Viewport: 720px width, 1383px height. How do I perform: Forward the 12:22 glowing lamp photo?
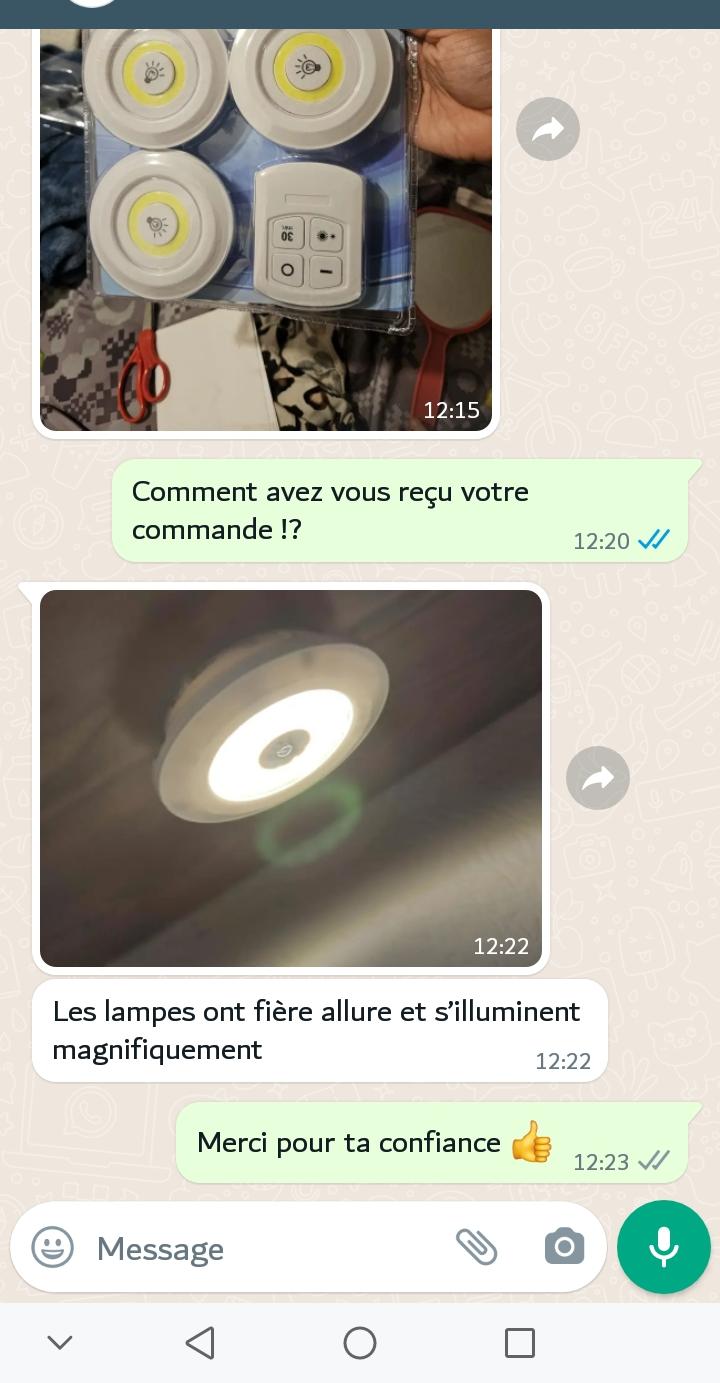597,778
